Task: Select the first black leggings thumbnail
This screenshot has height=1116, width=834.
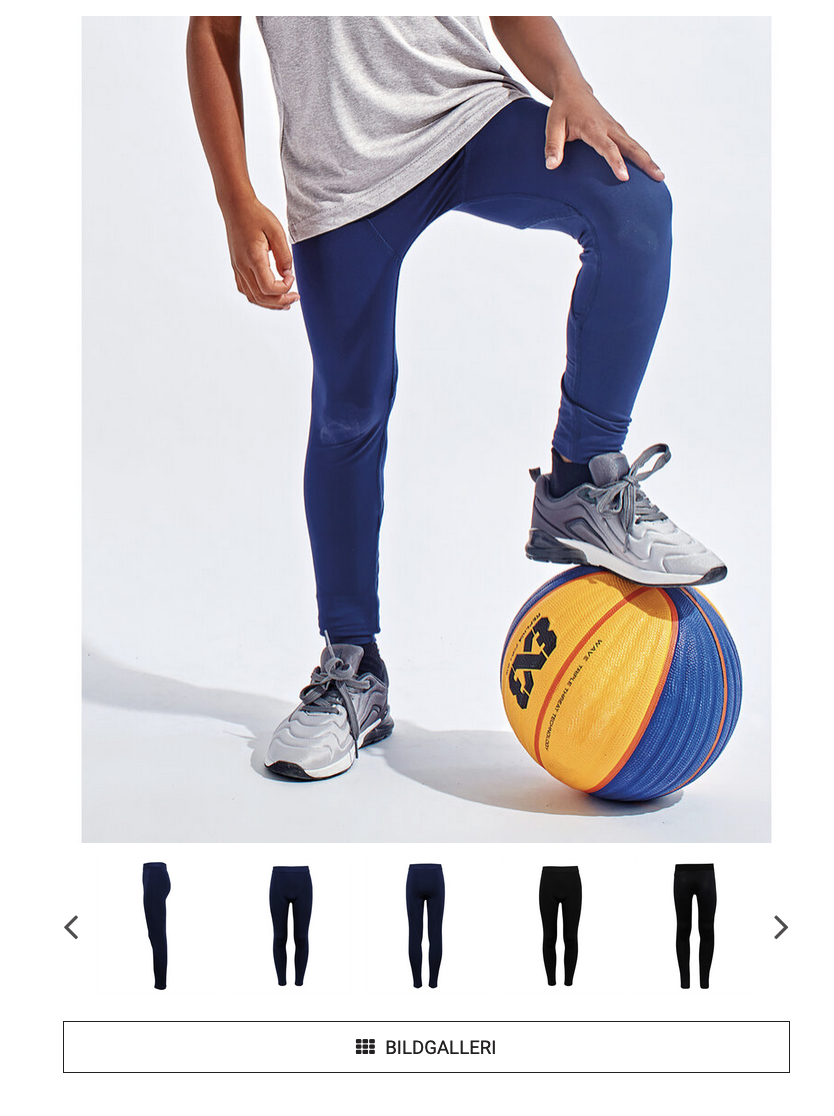Action: coord(560,926)
